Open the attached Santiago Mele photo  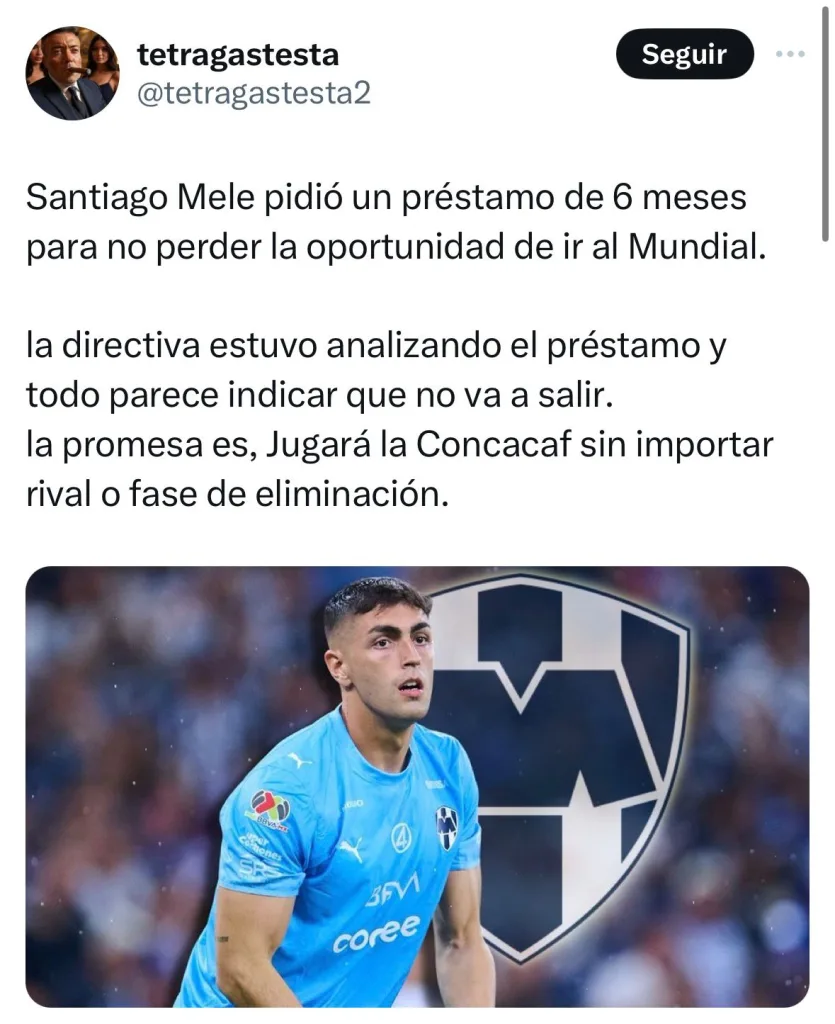tap(417, 786)
